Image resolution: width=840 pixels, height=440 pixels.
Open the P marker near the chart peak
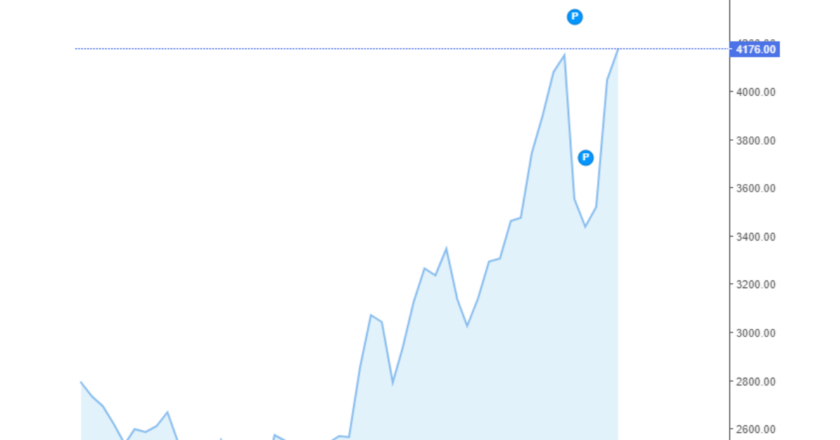tap(574, 17)
